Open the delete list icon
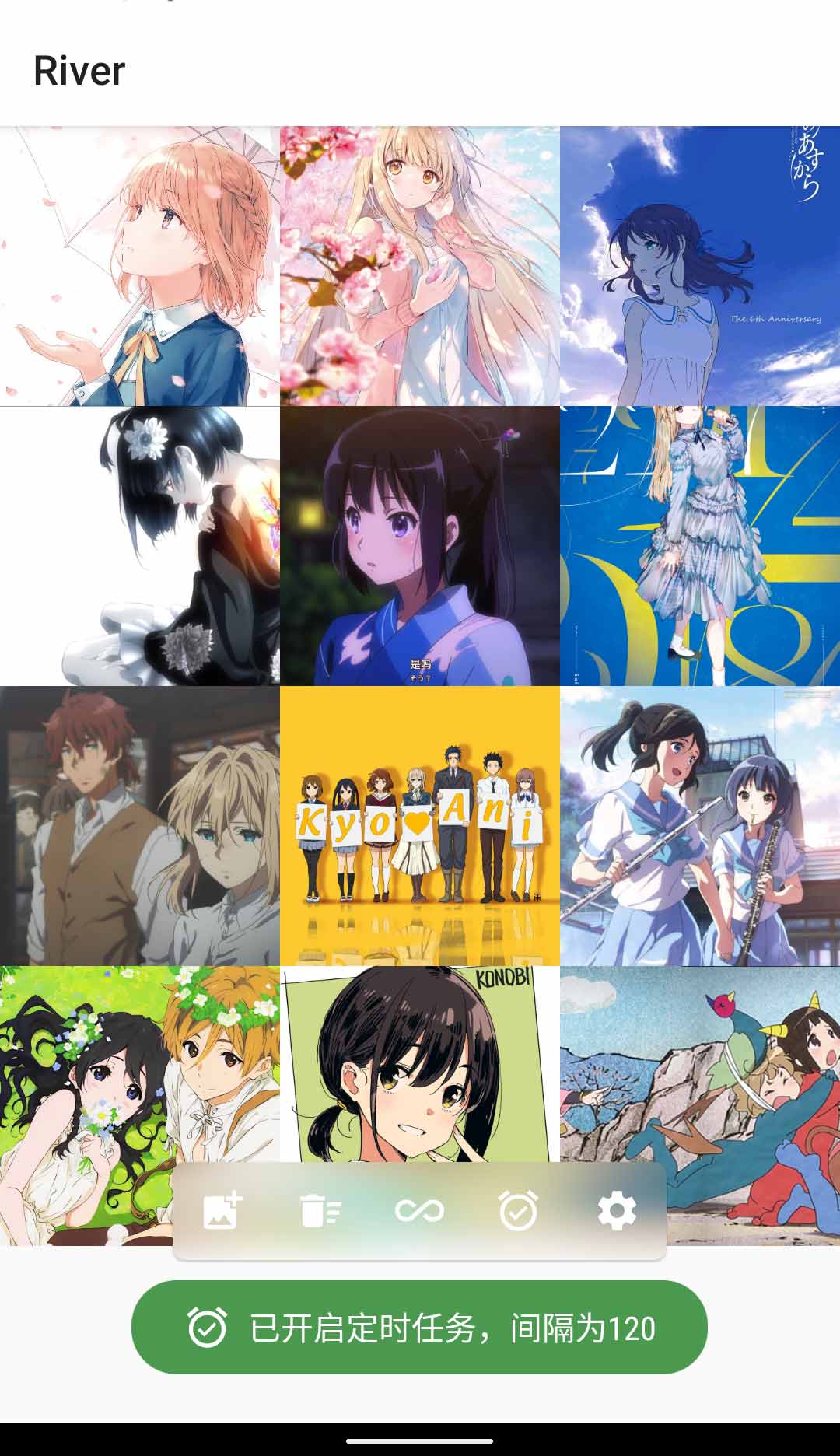Screen dimensions: 840x1456 coord(320,1211)
